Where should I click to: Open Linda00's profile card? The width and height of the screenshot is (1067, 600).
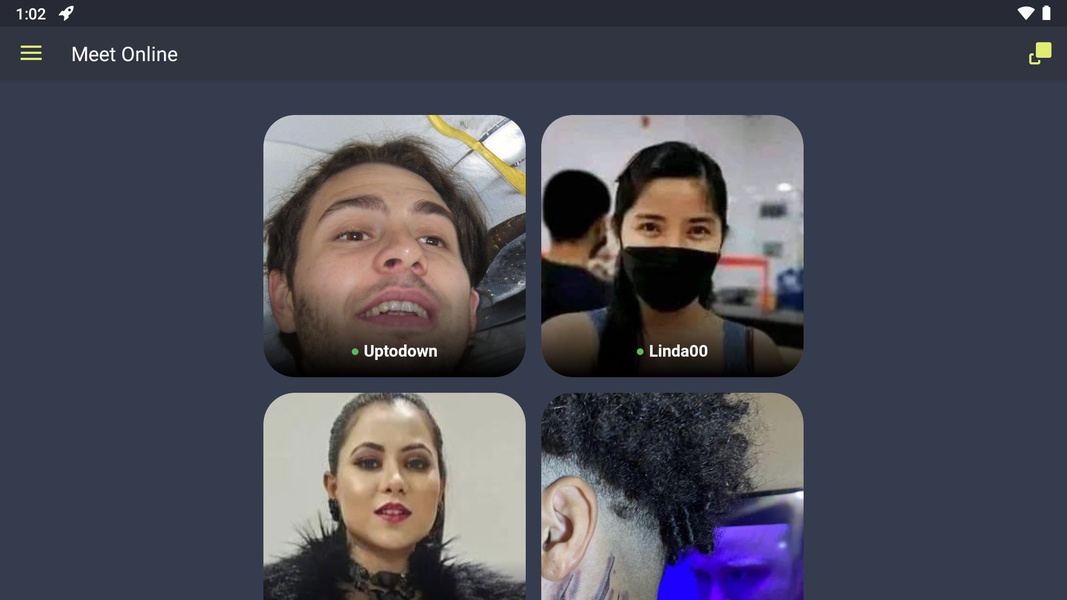click(672, 245)
